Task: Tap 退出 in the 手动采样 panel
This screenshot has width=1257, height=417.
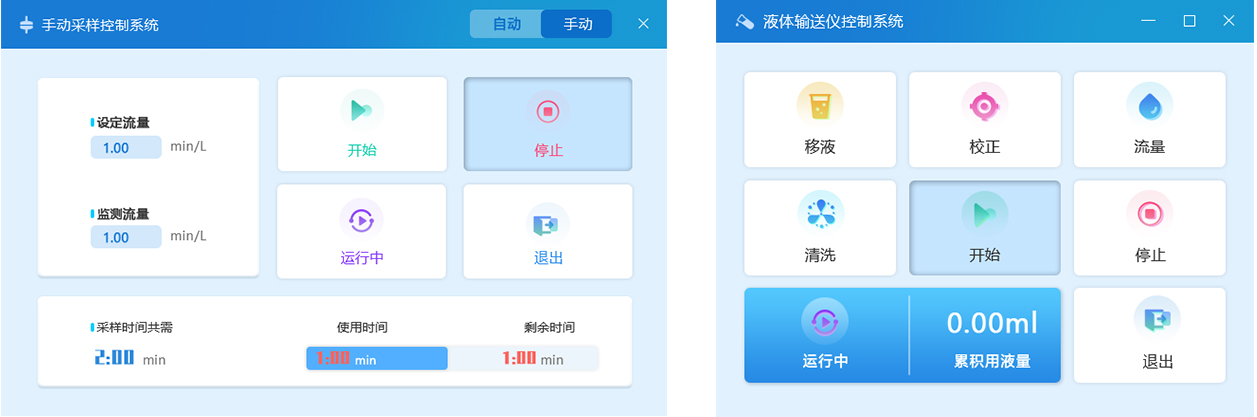Action: tap(548, 232)
